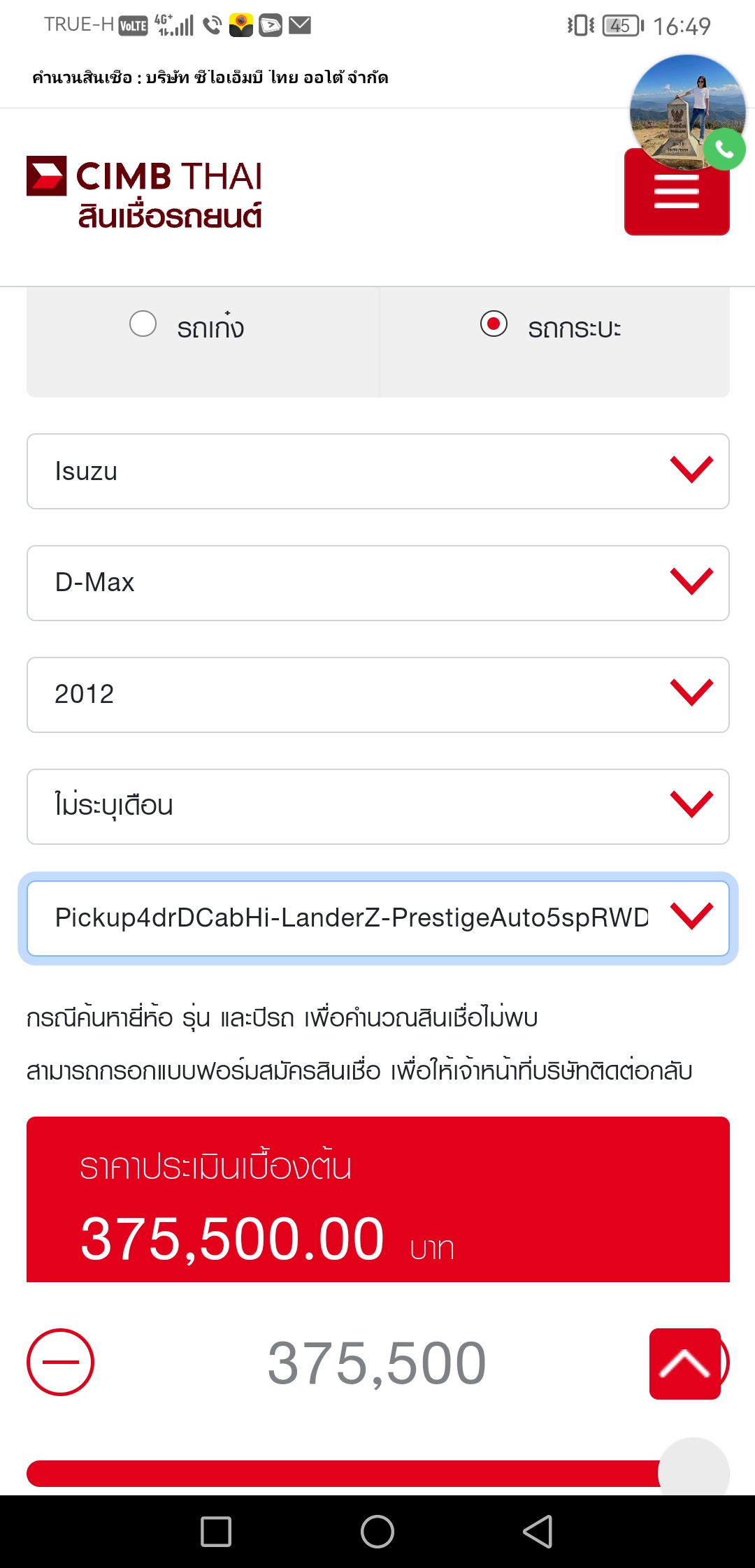755x1568 pixels.
Task: Change the D-Max model dropdown
Action: point(377,583)
